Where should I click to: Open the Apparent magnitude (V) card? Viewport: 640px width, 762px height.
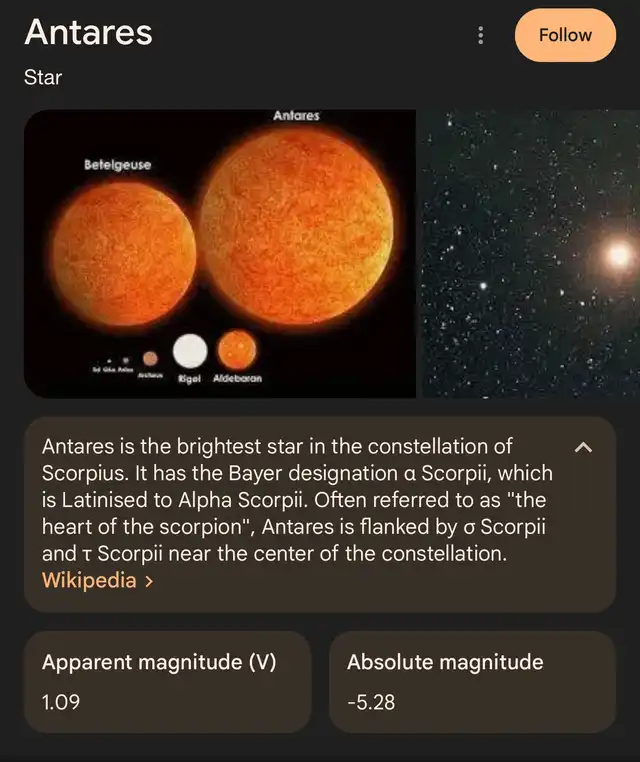coord(167,682)
